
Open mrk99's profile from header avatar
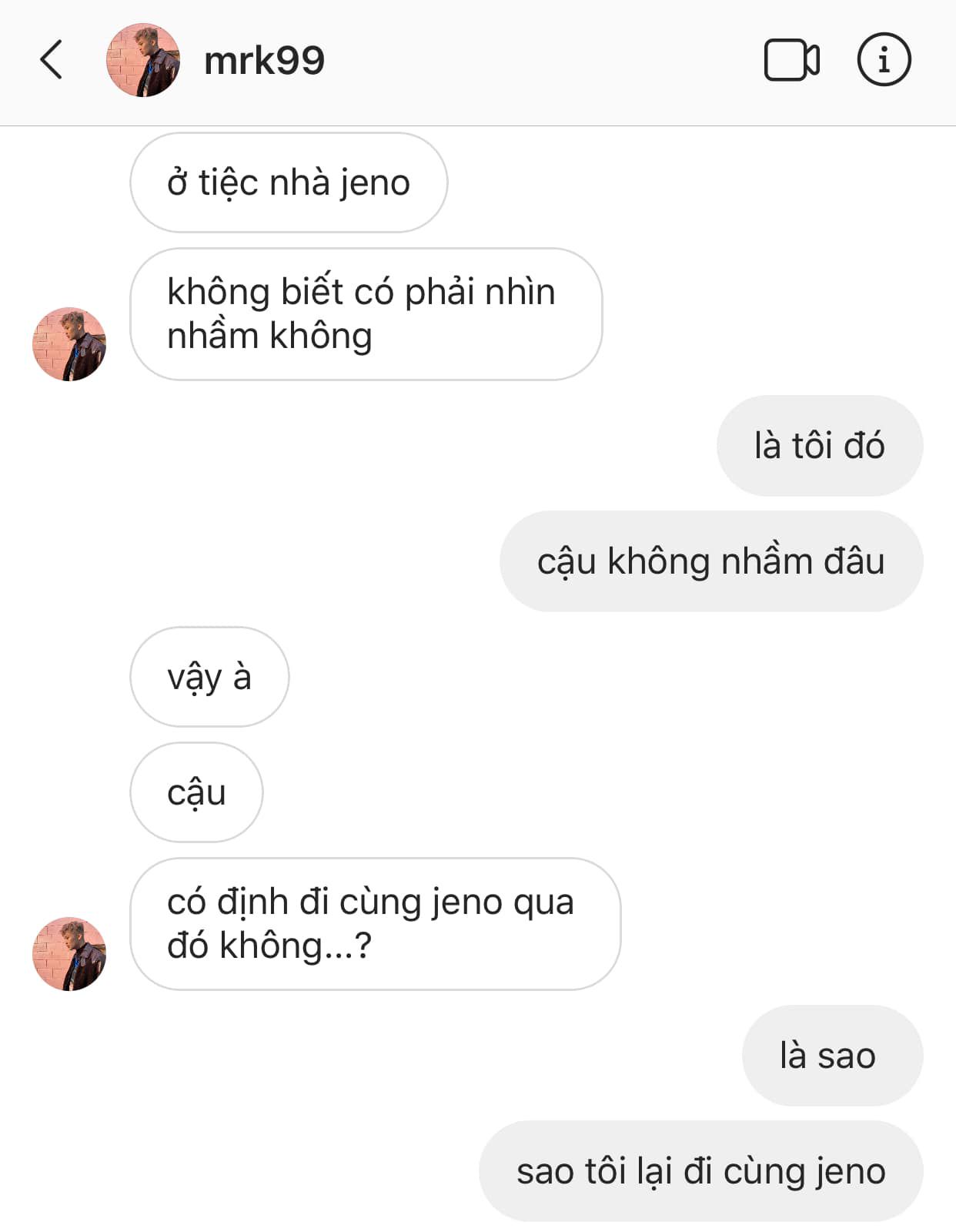tap(143, 60)
